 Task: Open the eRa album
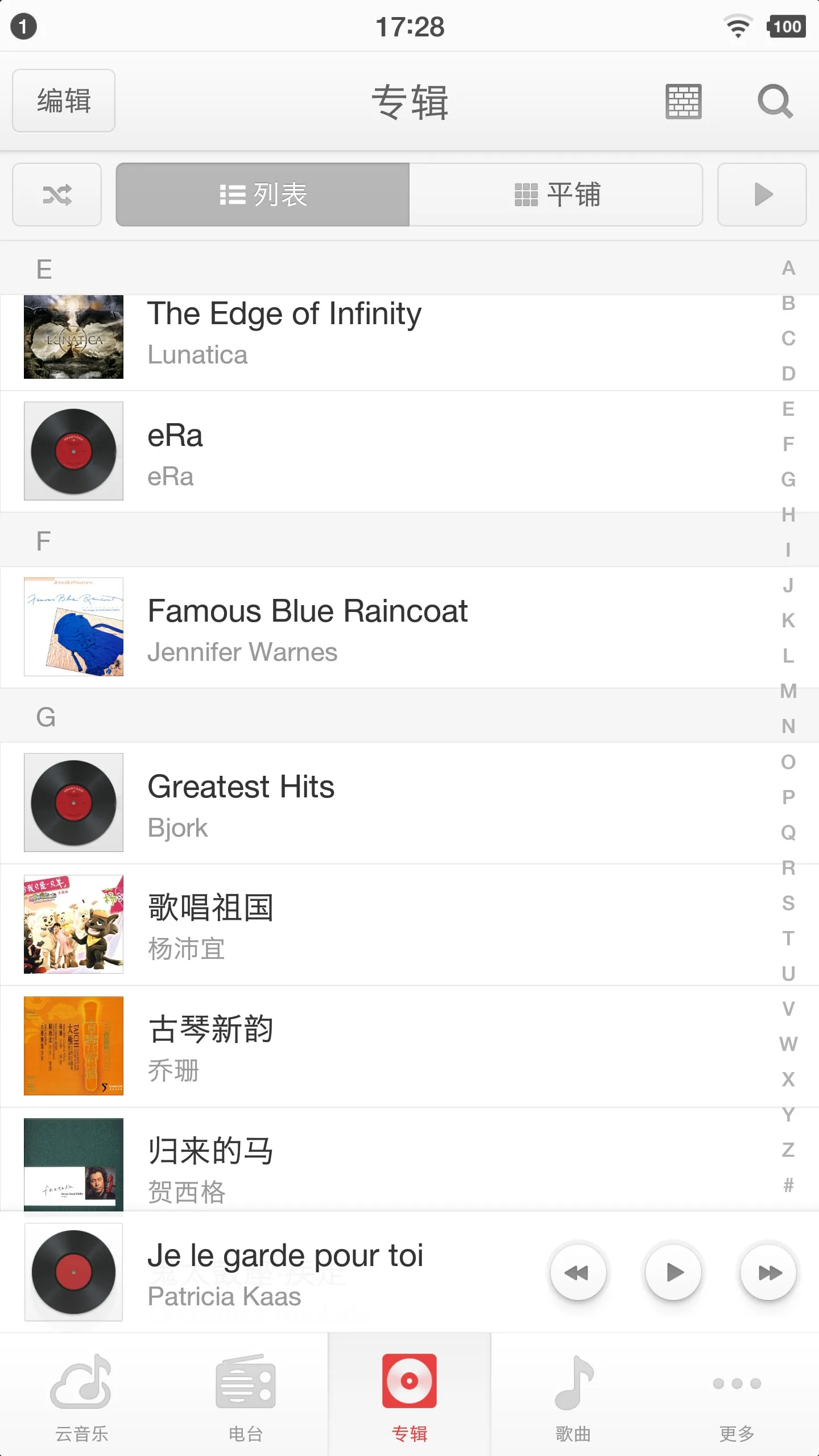coord(387,452)
